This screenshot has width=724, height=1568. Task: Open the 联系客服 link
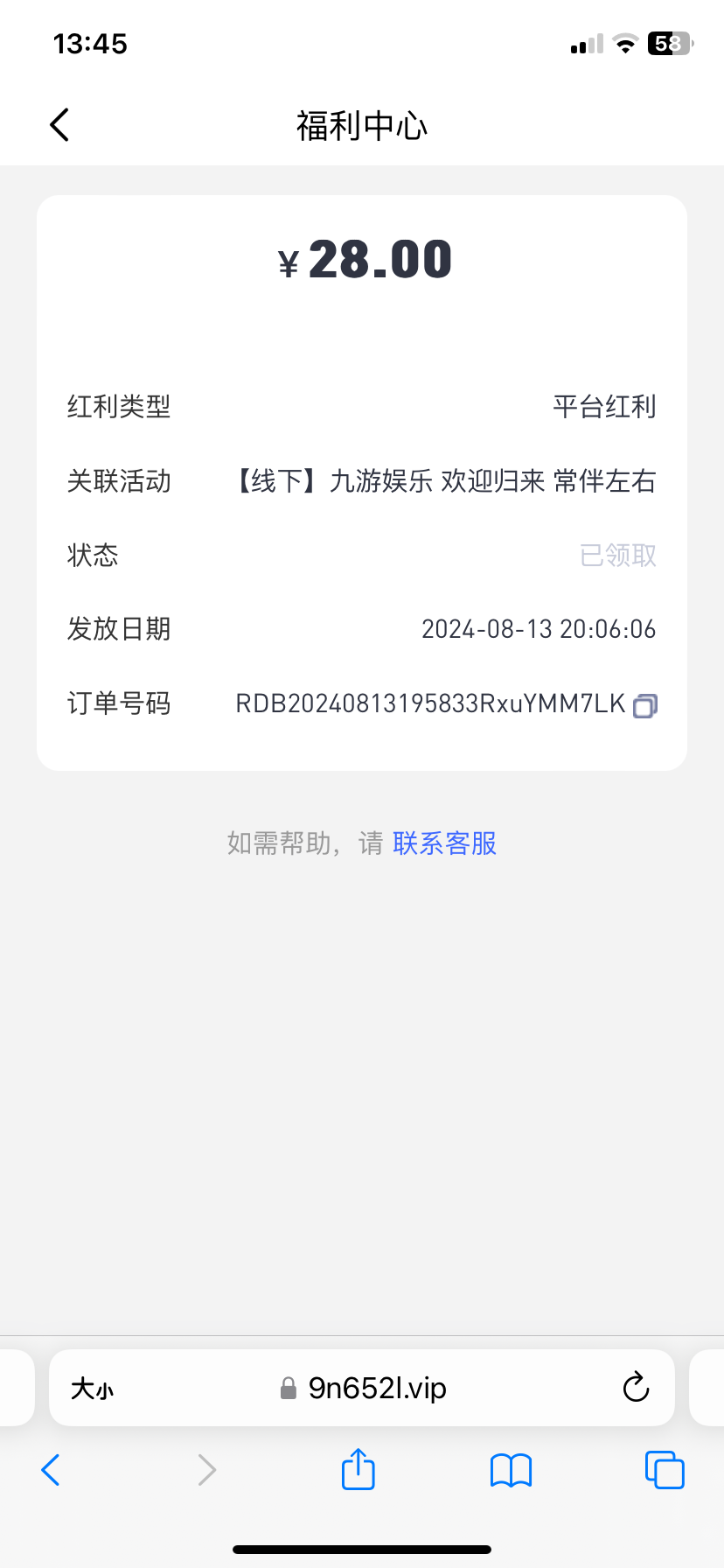pos(445,843)
